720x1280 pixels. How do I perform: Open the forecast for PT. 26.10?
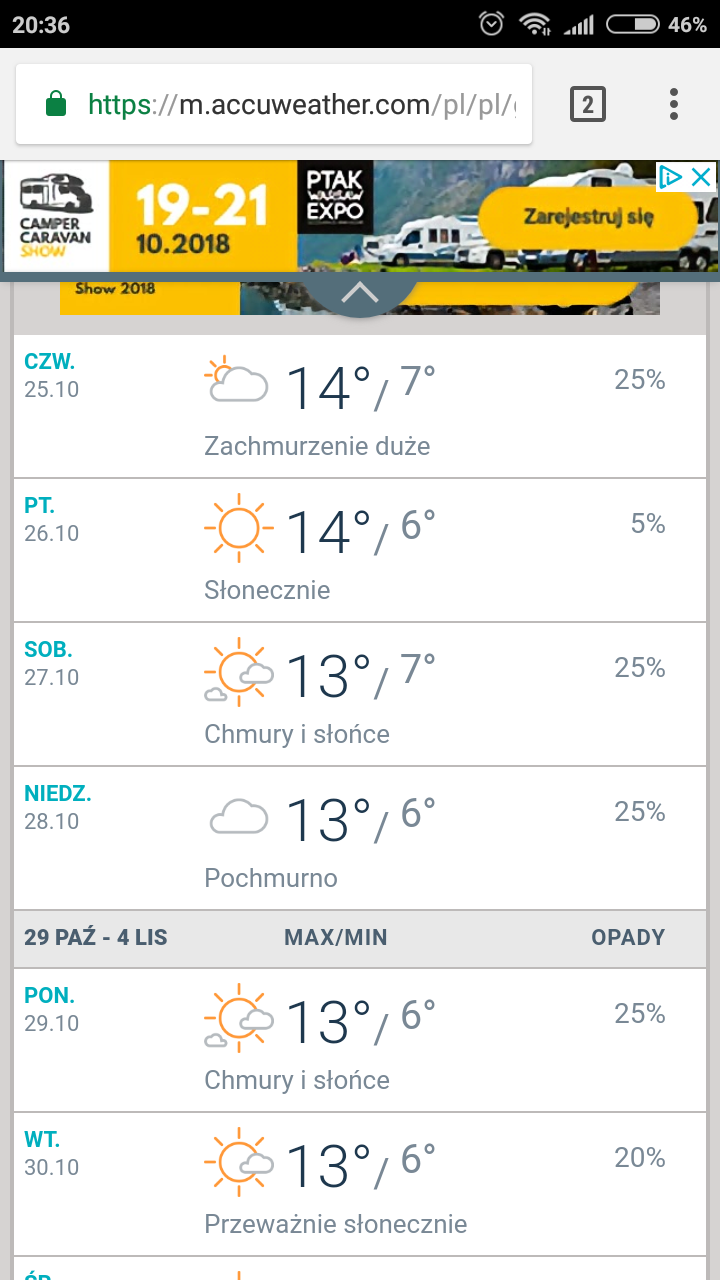360,551
